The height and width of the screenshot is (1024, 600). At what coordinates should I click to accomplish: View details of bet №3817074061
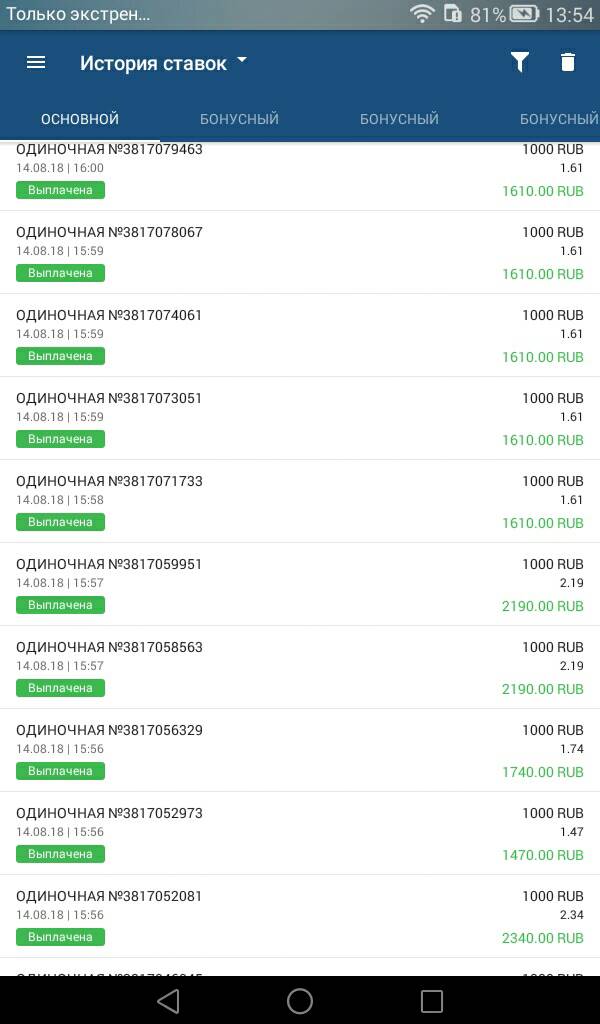click(x=300, y=335)
